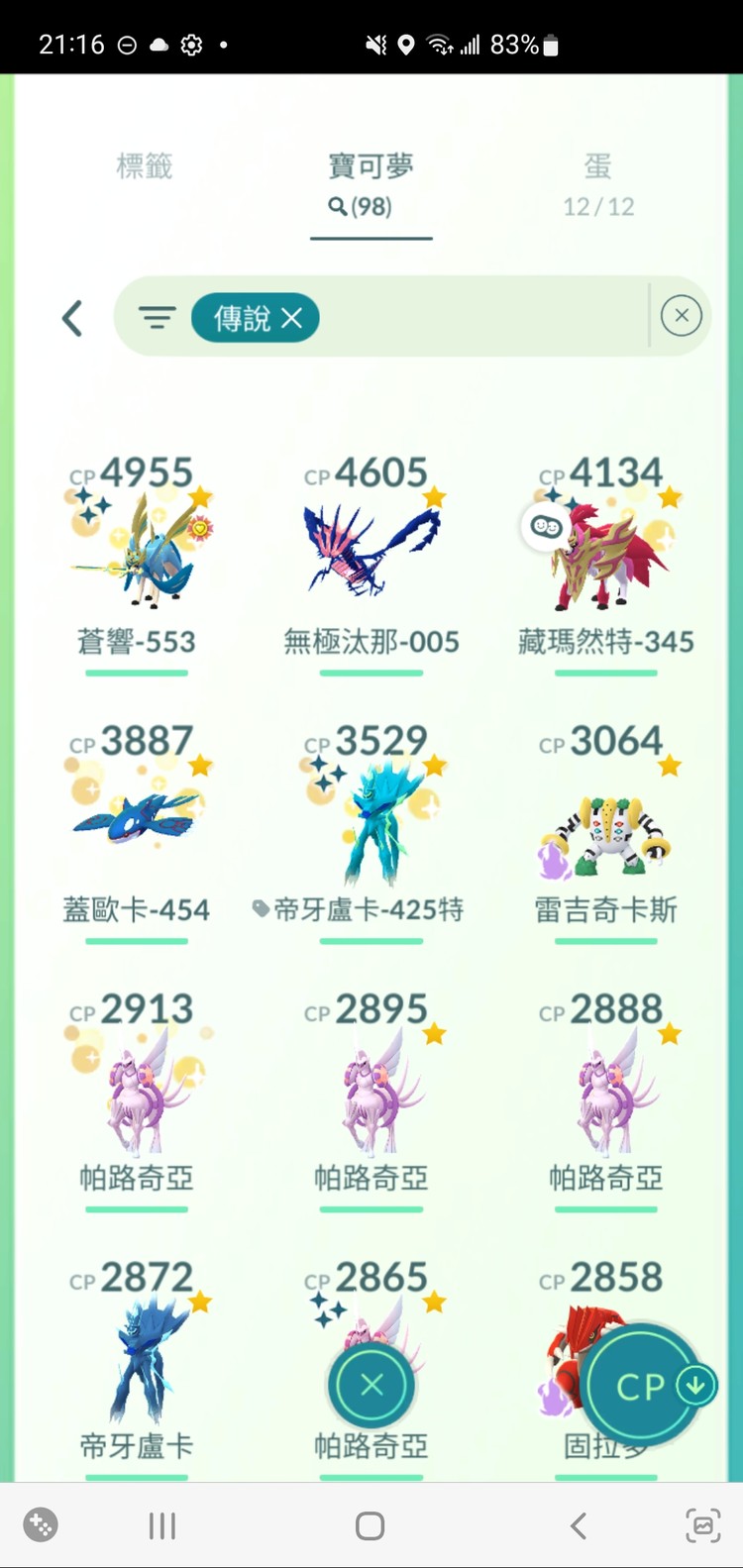Viewport: 743px width, 1568px height.
Task: Tap the floating game controller overlay icon
Action: point(39,1525)
